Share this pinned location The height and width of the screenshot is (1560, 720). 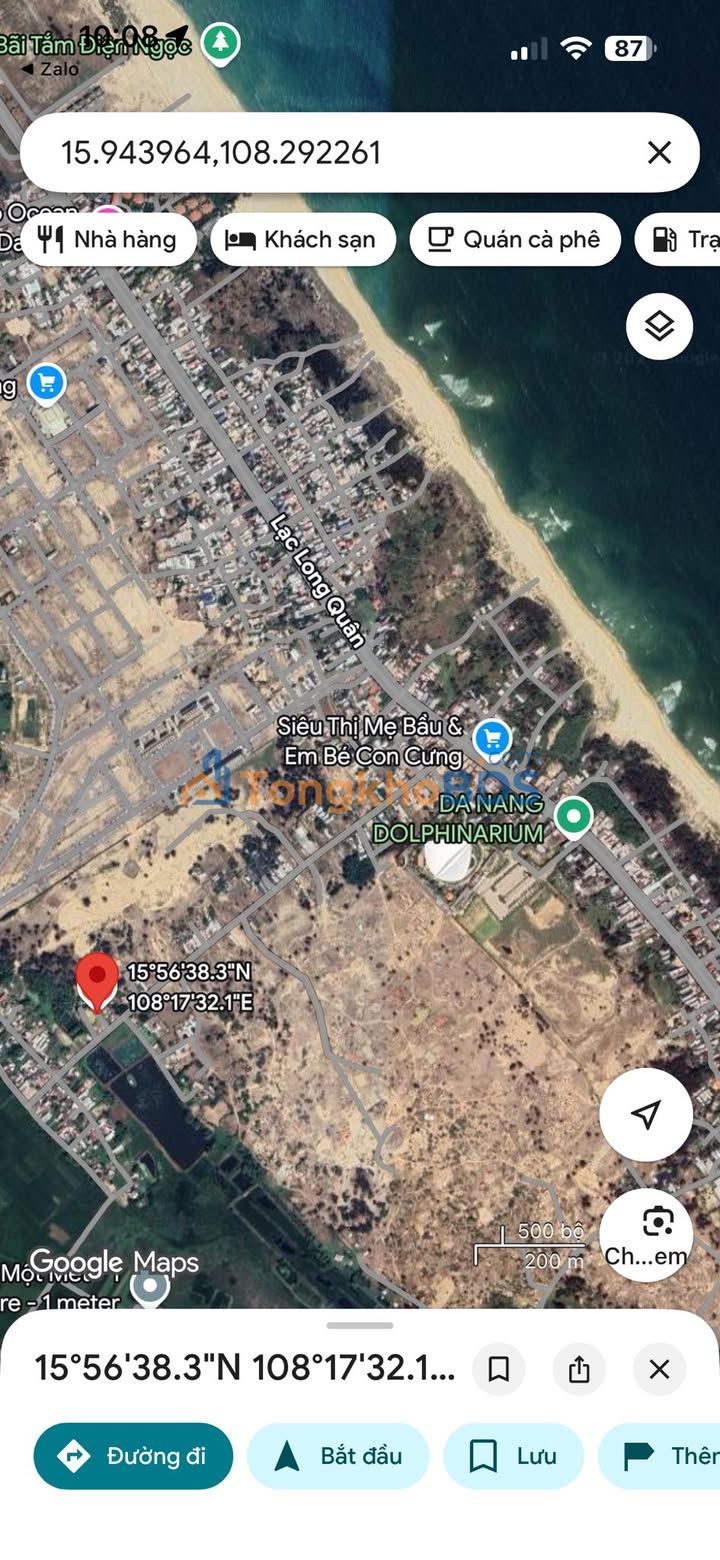(x=579, y=1369)
